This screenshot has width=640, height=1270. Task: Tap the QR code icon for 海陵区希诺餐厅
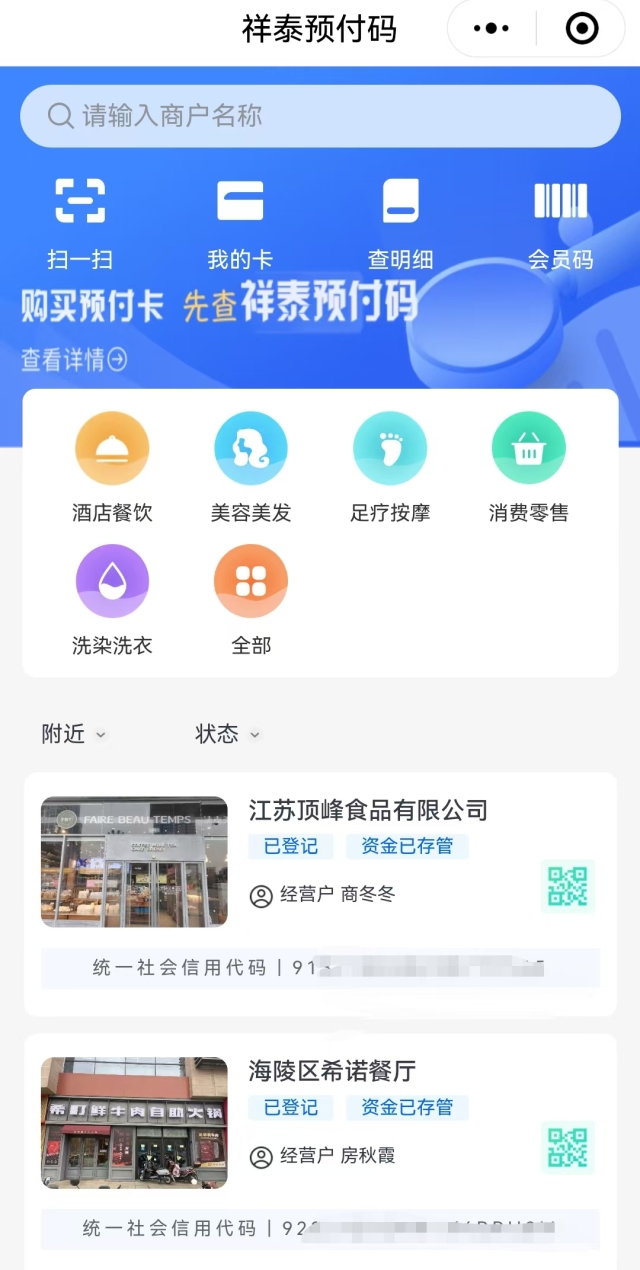(567, 1148)
